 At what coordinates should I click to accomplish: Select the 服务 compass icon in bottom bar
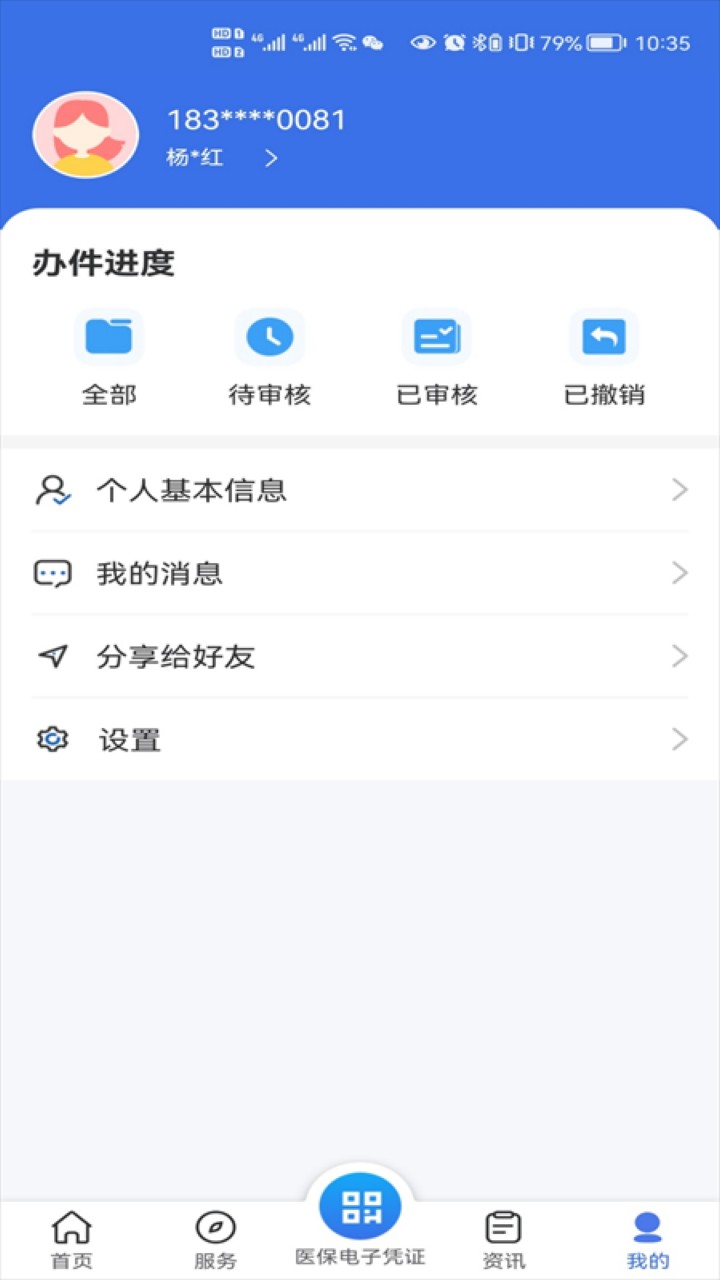215,1225
